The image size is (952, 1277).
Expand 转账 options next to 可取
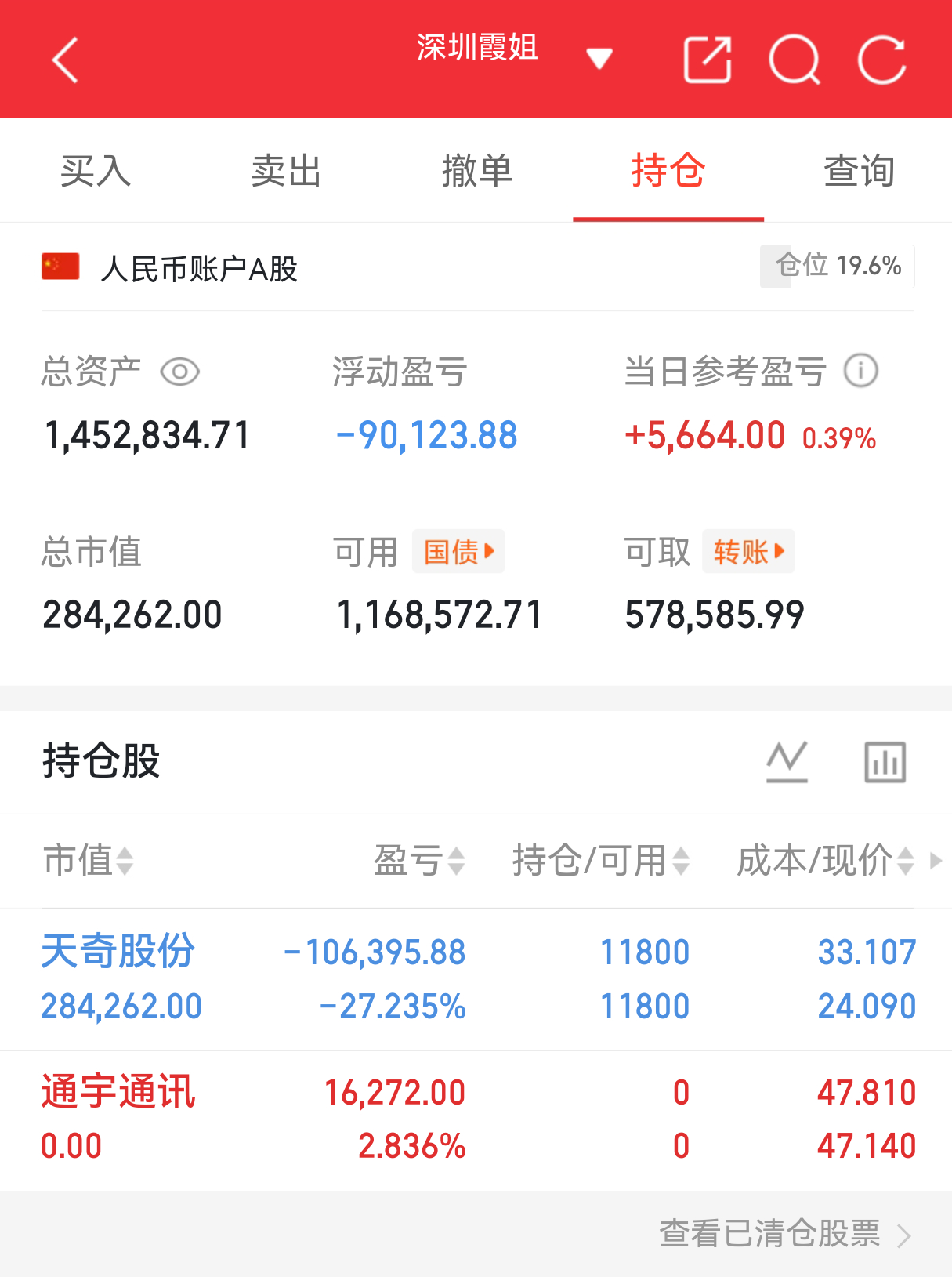pyautogui.click(x=747, y=551)
